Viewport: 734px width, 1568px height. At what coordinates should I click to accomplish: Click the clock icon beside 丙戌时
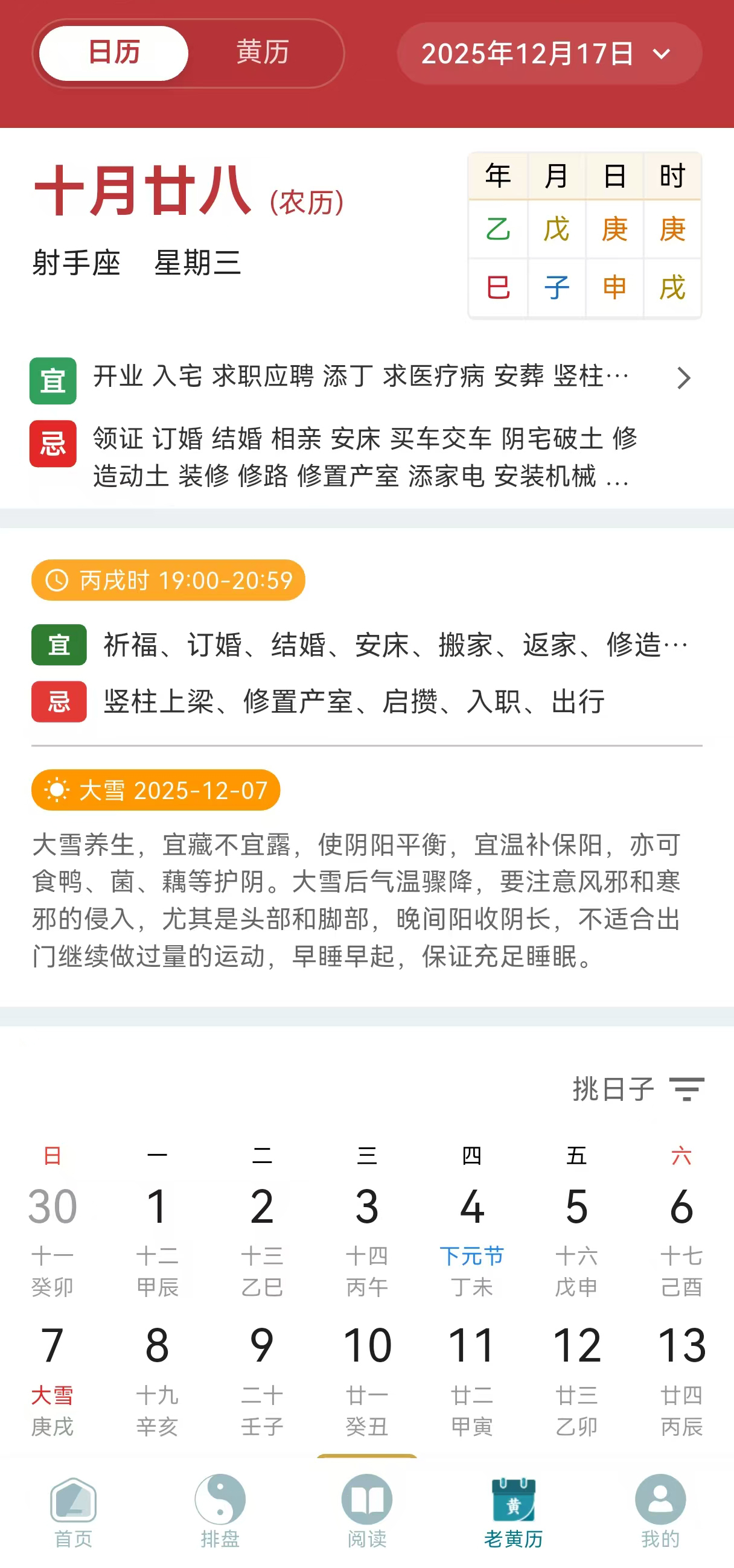pyautogui.click(x=59, y=580)
